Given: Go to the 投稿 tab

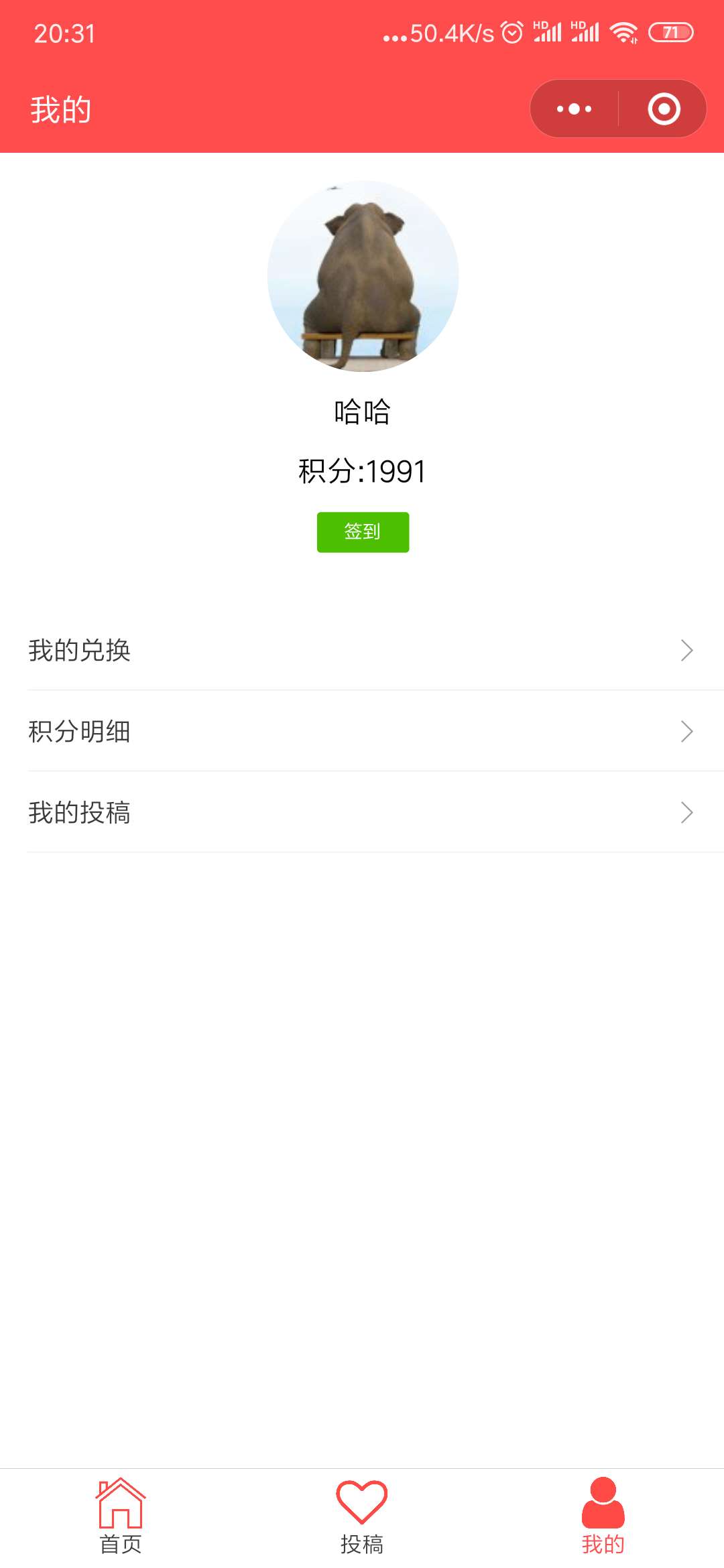Looking at the screenshot, I should pos(362,1517).
